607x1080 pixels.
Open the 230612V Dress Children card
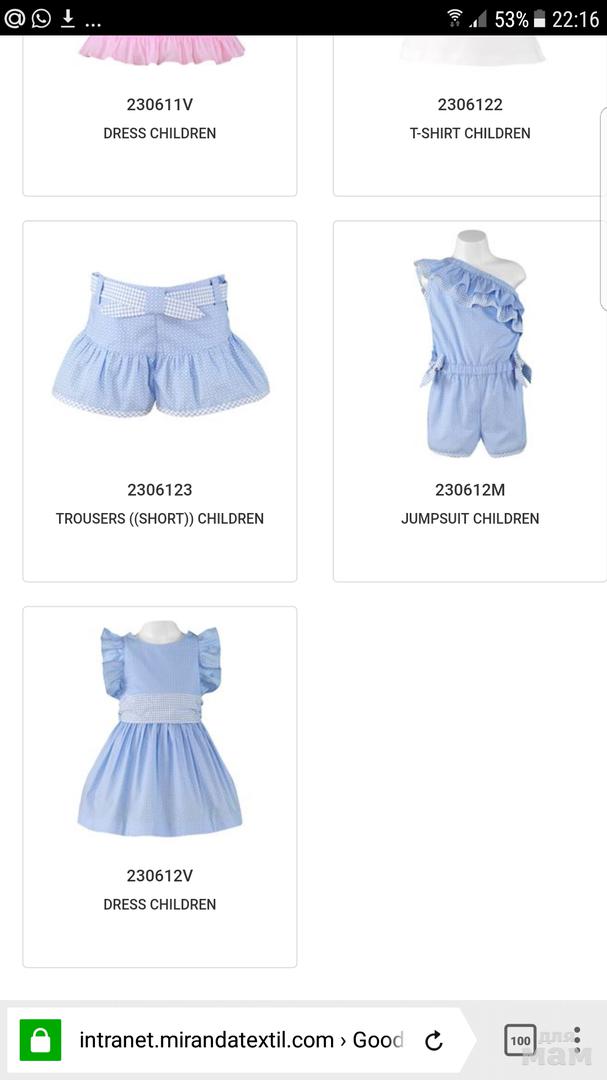[160, 786]
